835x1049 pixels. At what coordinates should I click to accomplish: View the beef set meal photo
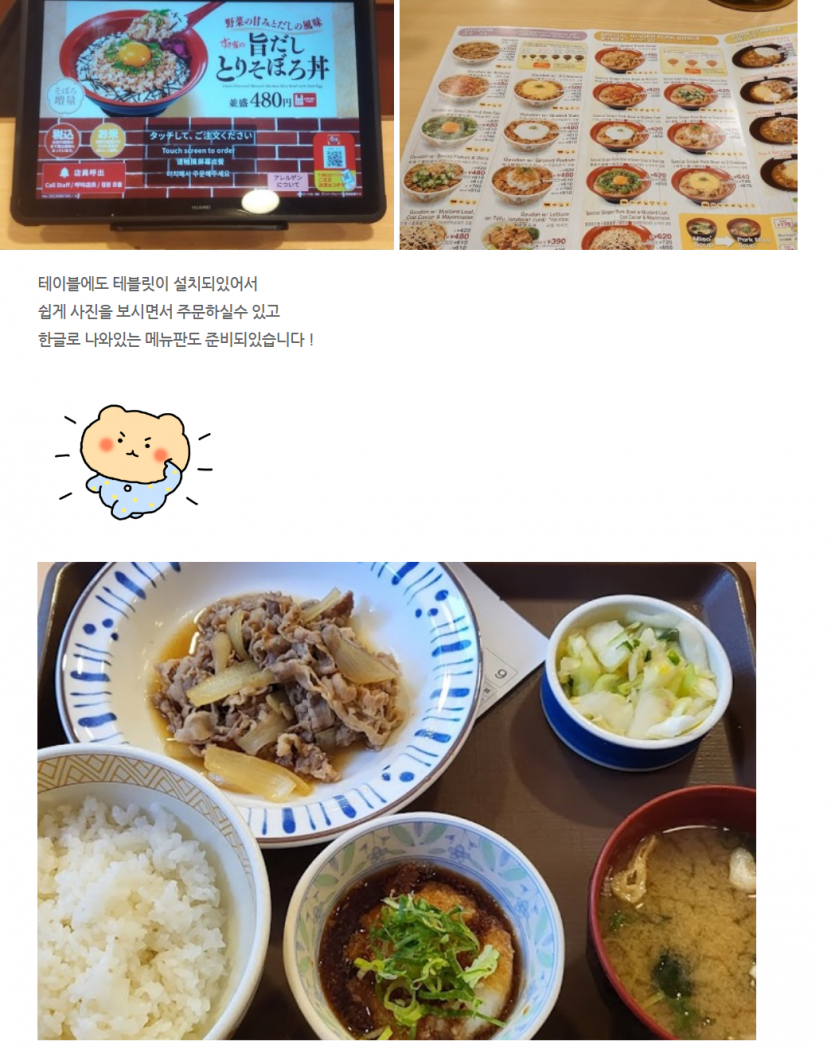click(396, 800)
